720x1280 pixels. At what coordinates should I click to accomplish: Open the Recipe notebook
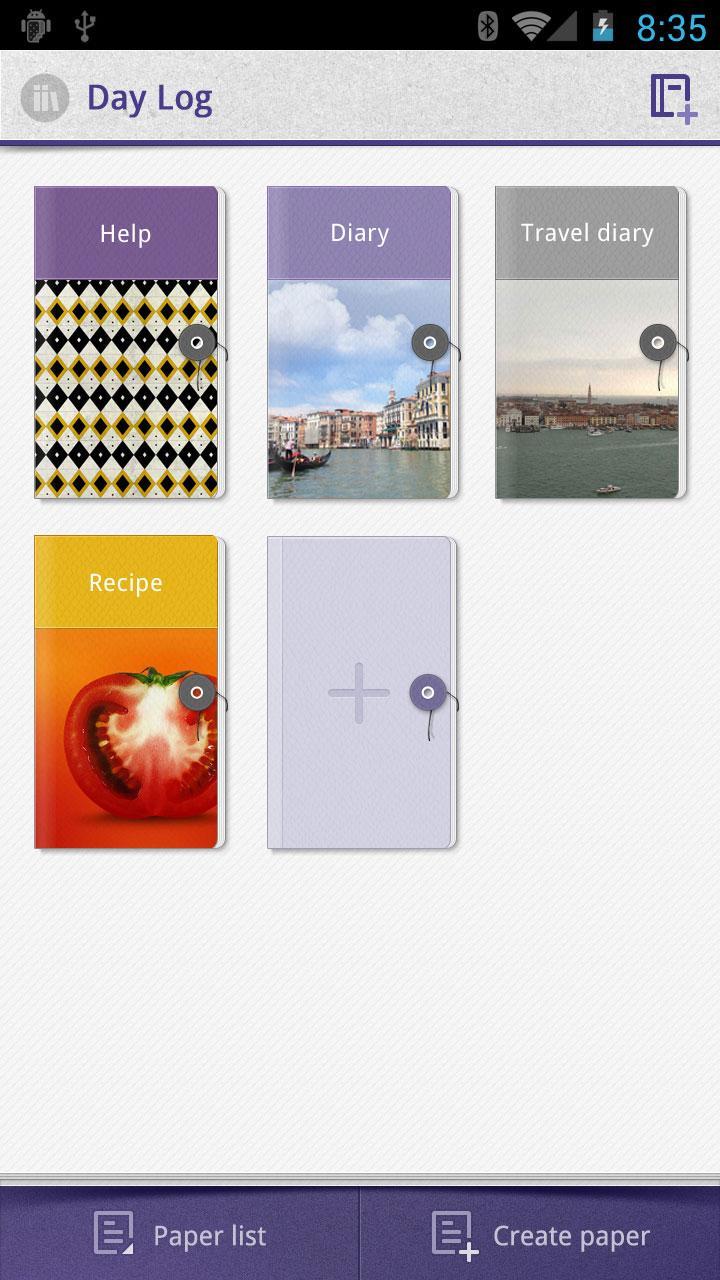click(x=127, y=692)
